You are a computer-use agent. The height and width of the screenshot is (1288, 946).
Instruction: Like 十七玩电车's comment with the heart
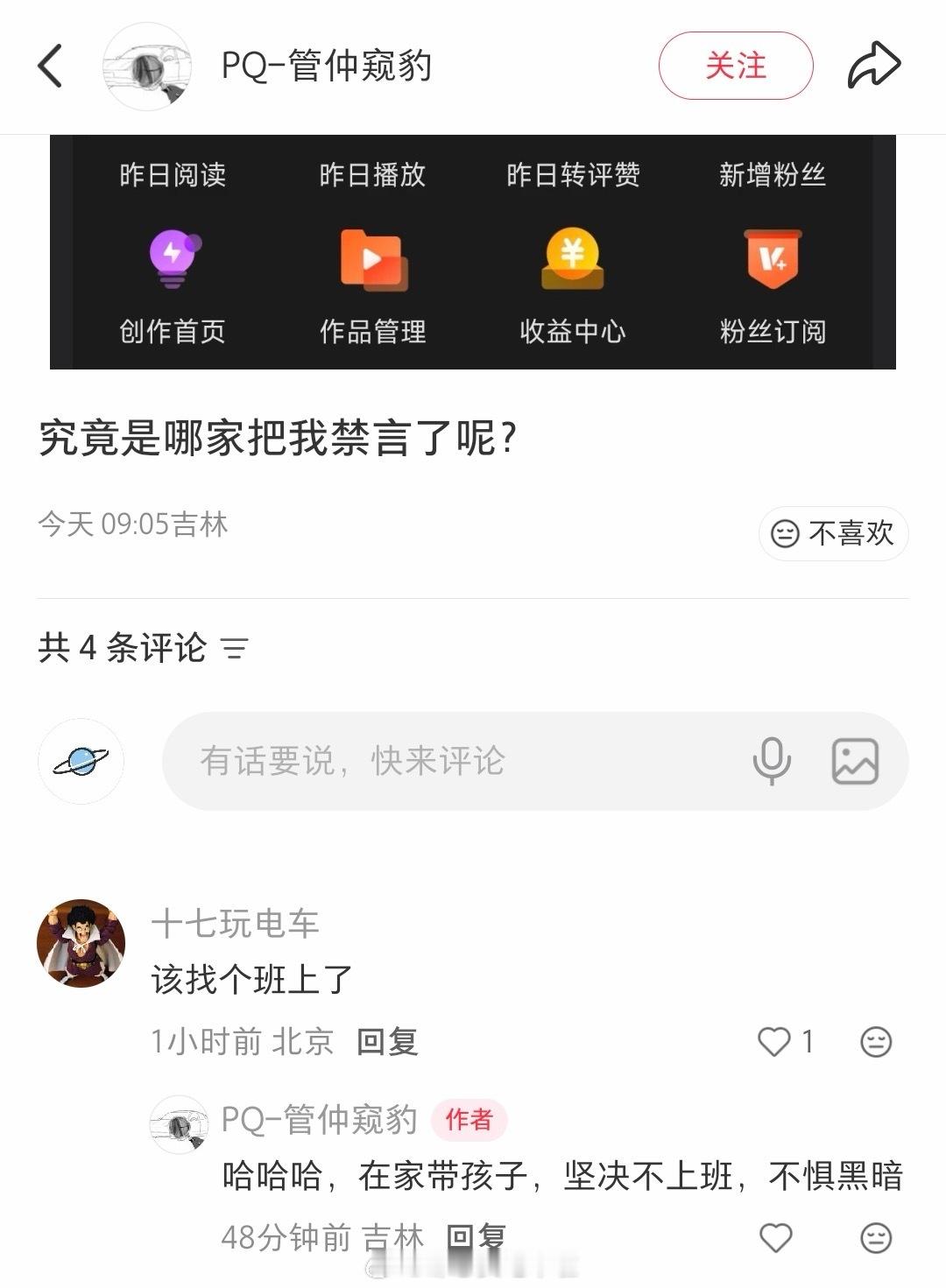[x=774, y=1041]
